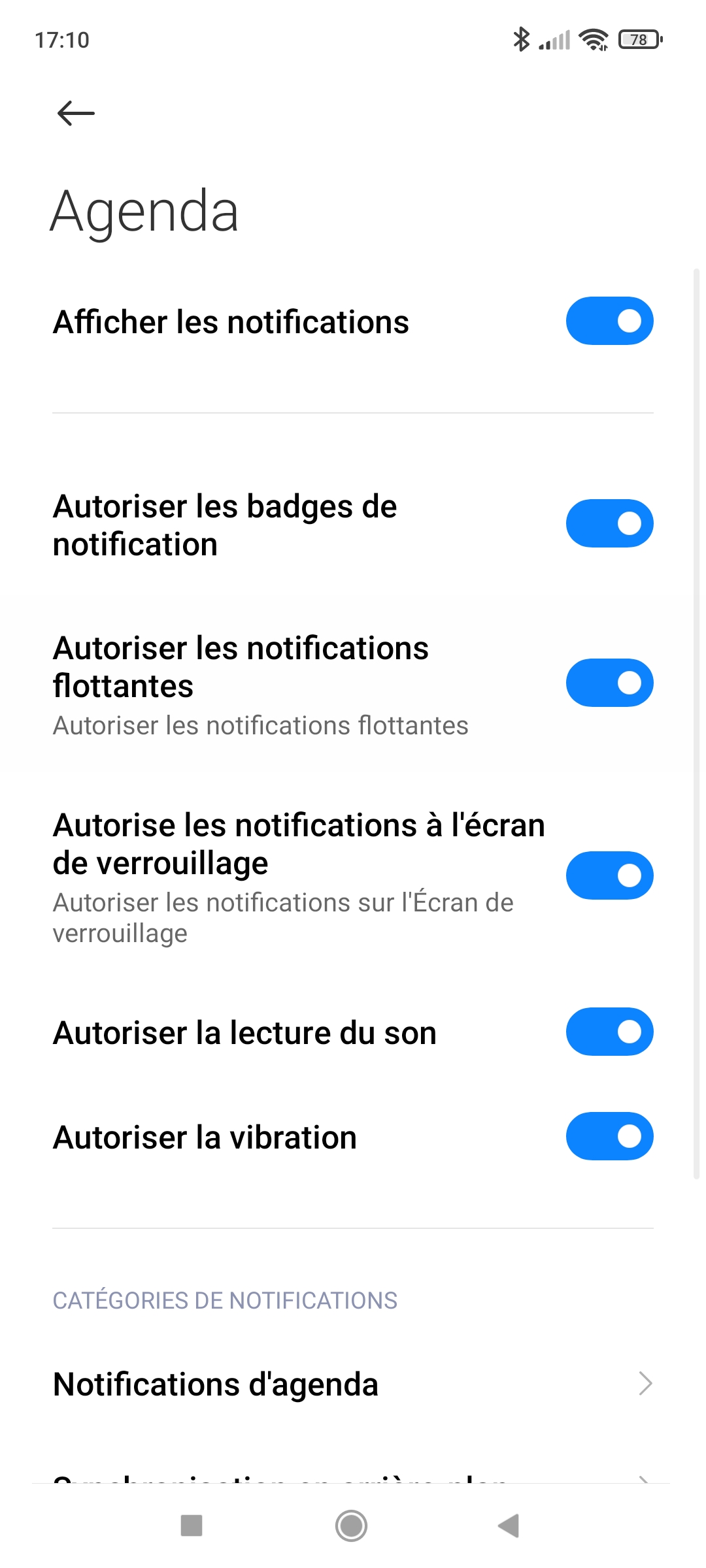Turn off Autoriser les badges de notification

(x=609, y=523)
